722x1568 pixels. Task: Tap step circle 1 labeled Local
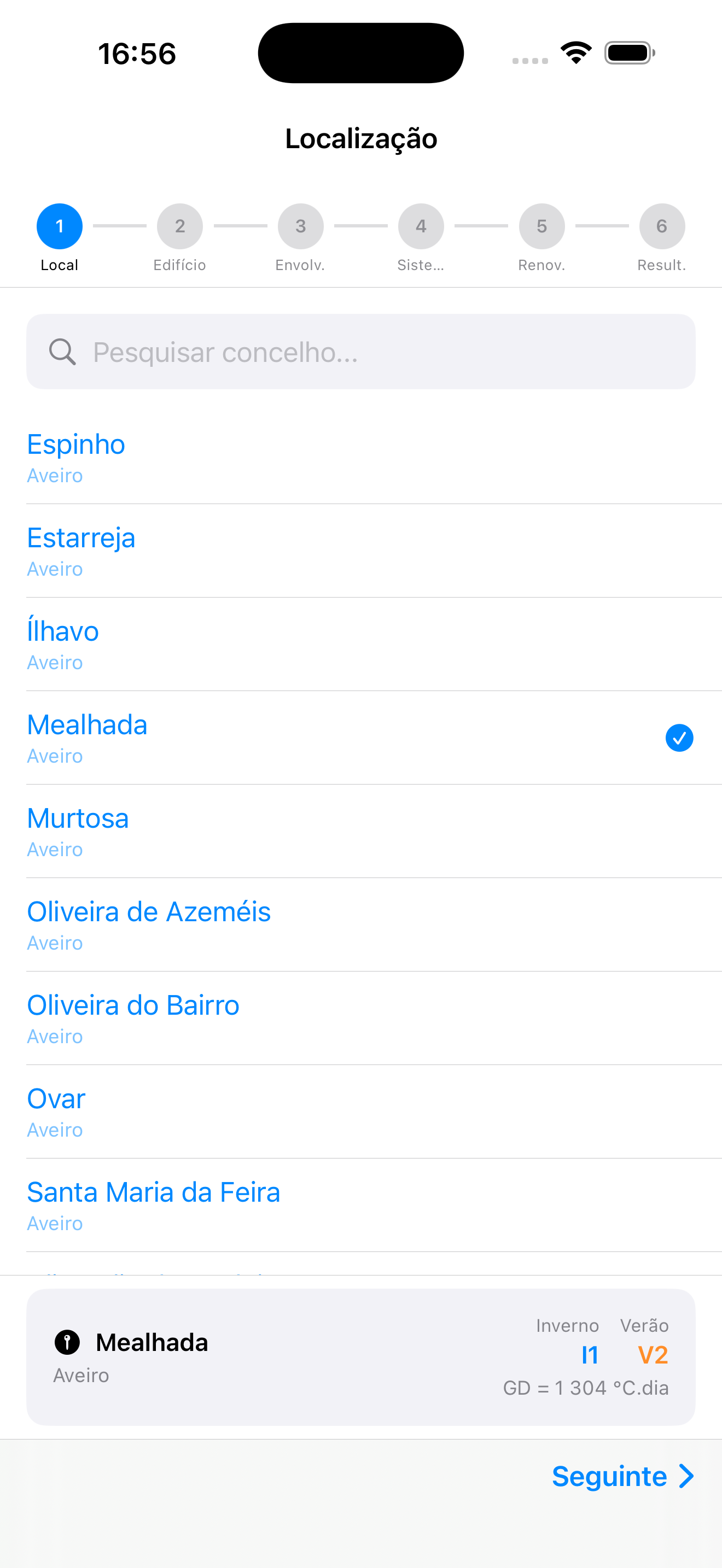[x=59, y=226]
